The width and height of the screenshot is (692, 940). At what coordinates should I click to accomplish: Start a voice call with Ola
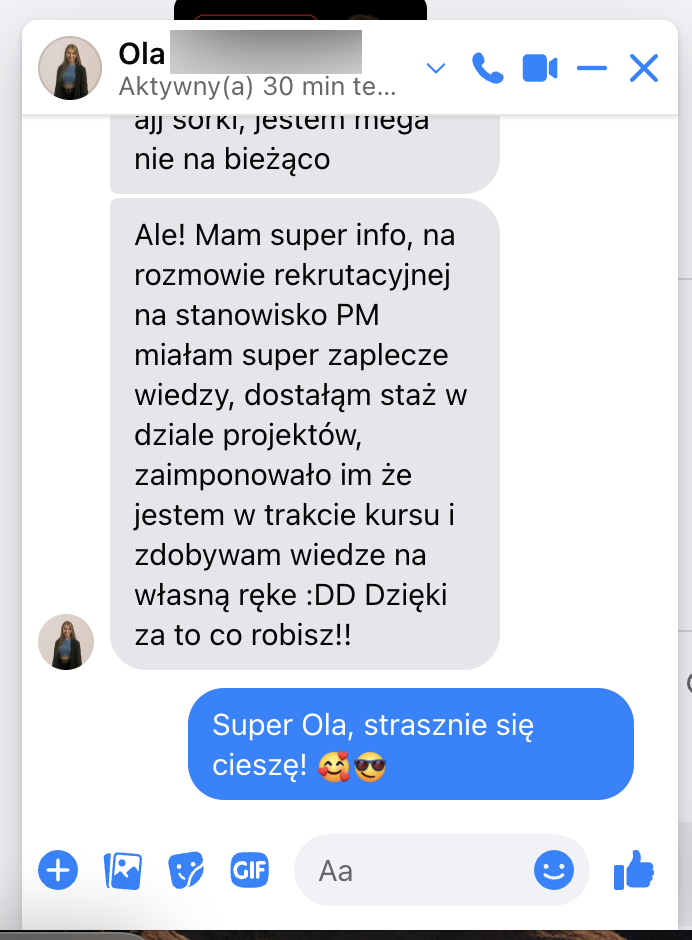487,68
